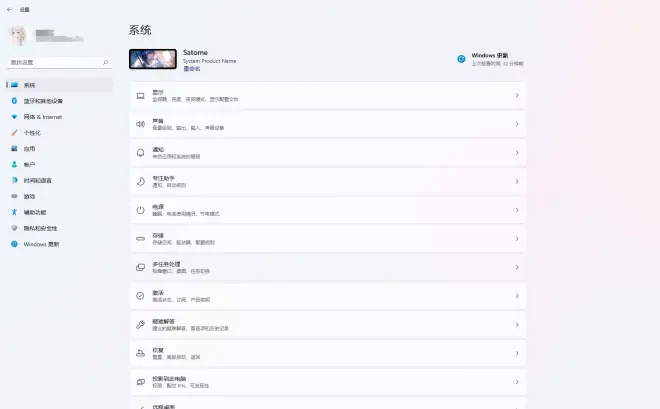Select 辅助功能 category
The image size is (660, 409).
pos(35,212)
